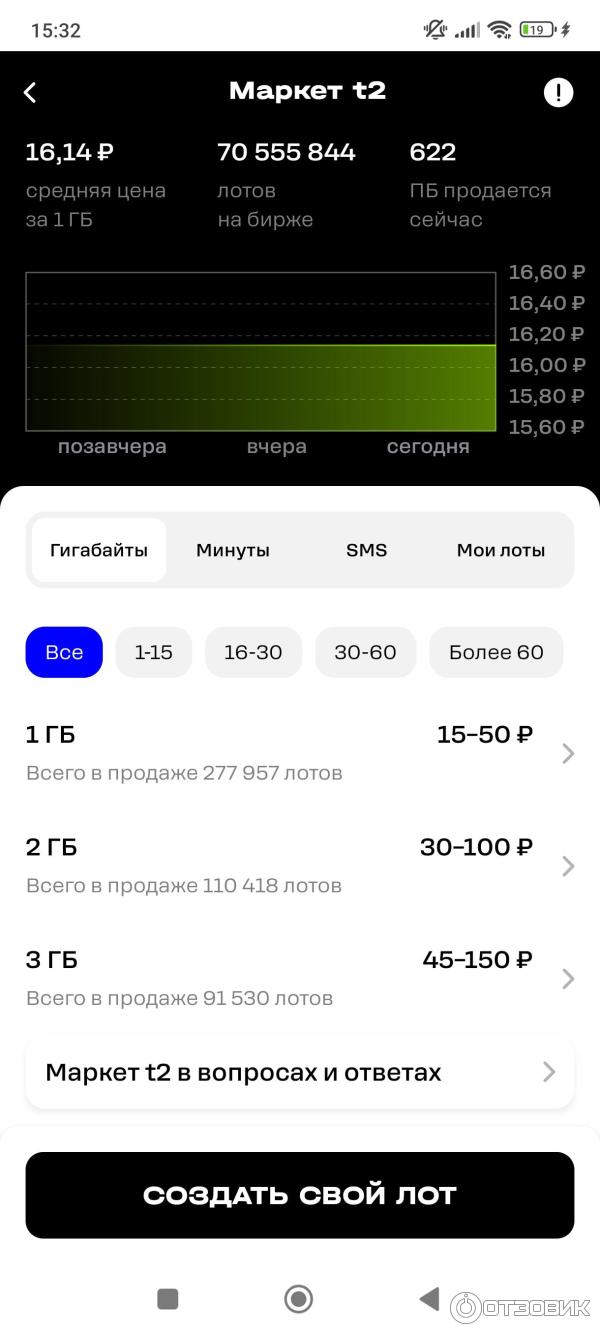The image size is (600, 1334).
Task: Show lots with Более 60
Action: (x=496, y=652)
